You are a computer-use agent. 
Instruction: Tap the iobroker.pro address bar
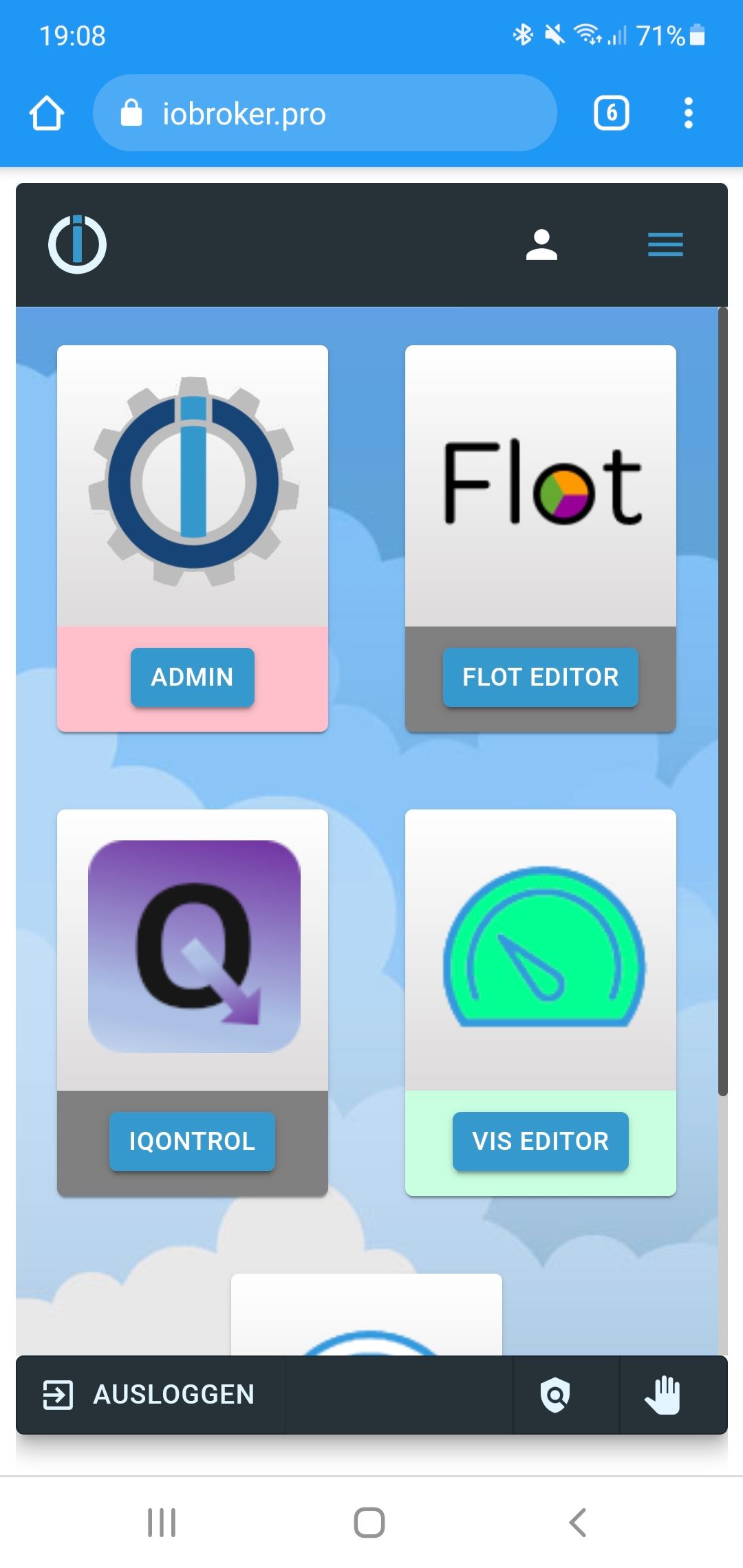coord(325,113)
